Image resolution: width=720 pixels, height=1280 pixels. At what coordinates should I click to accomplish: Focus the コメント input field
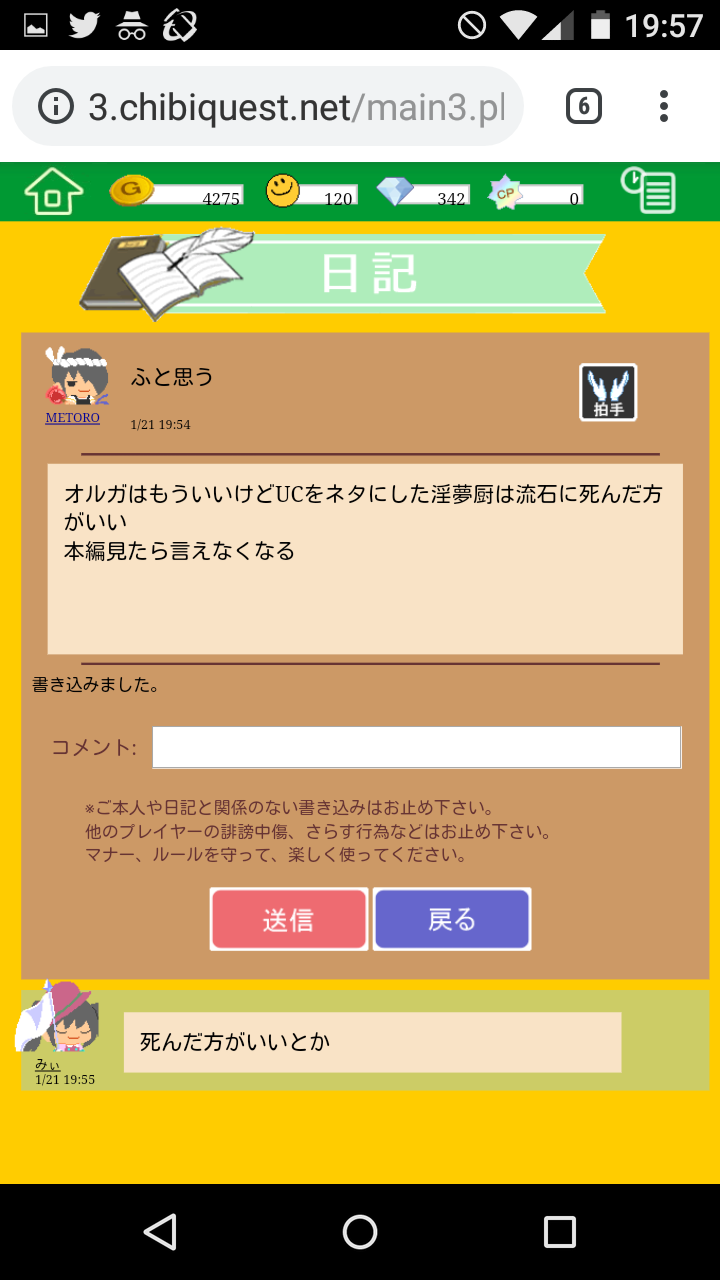point(416,747)
